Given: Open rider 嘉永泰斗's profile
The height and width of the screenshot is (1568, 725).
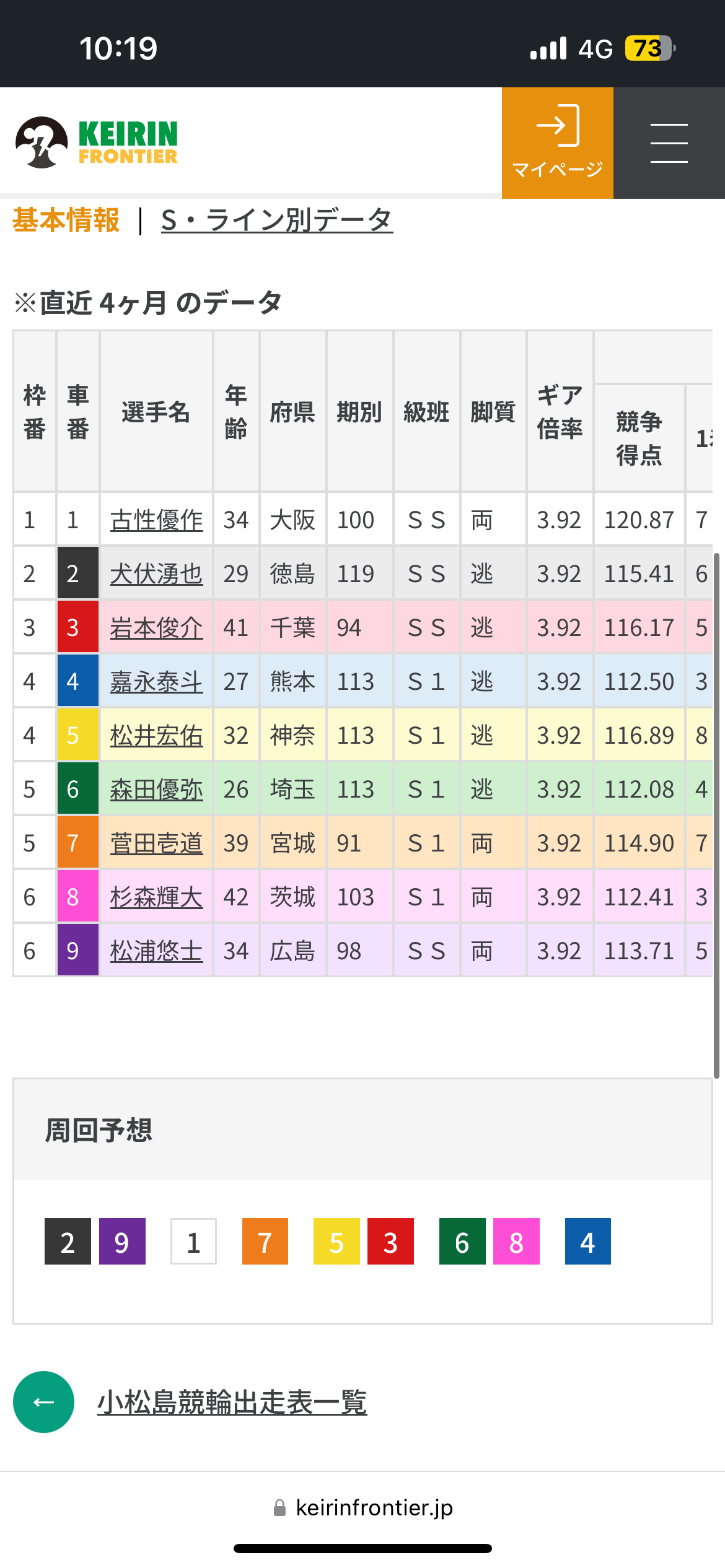Looking at the screenshot, I should (156, 682).
